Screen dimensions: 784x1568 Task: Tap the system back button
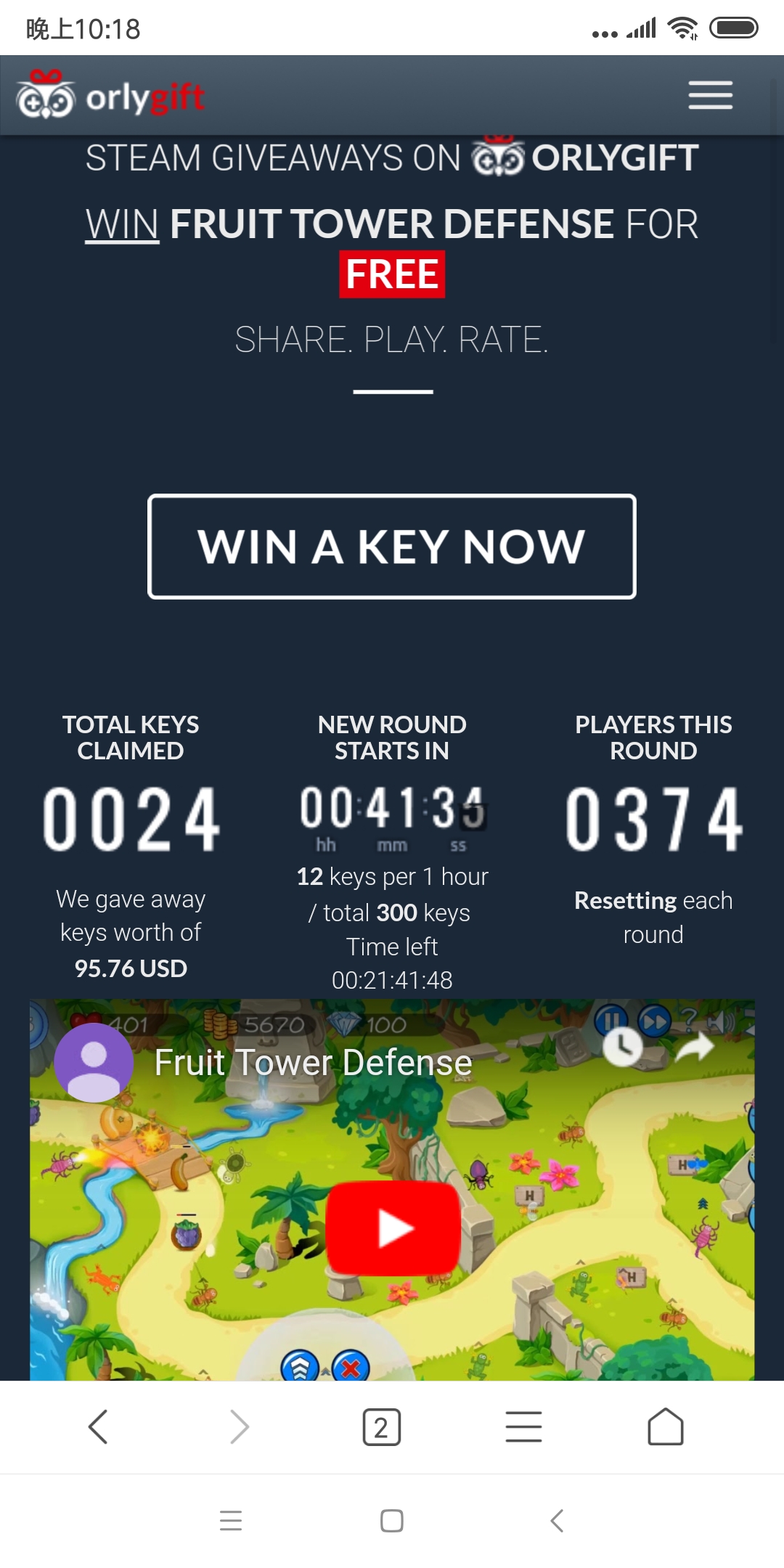(x=557, y=1520)
